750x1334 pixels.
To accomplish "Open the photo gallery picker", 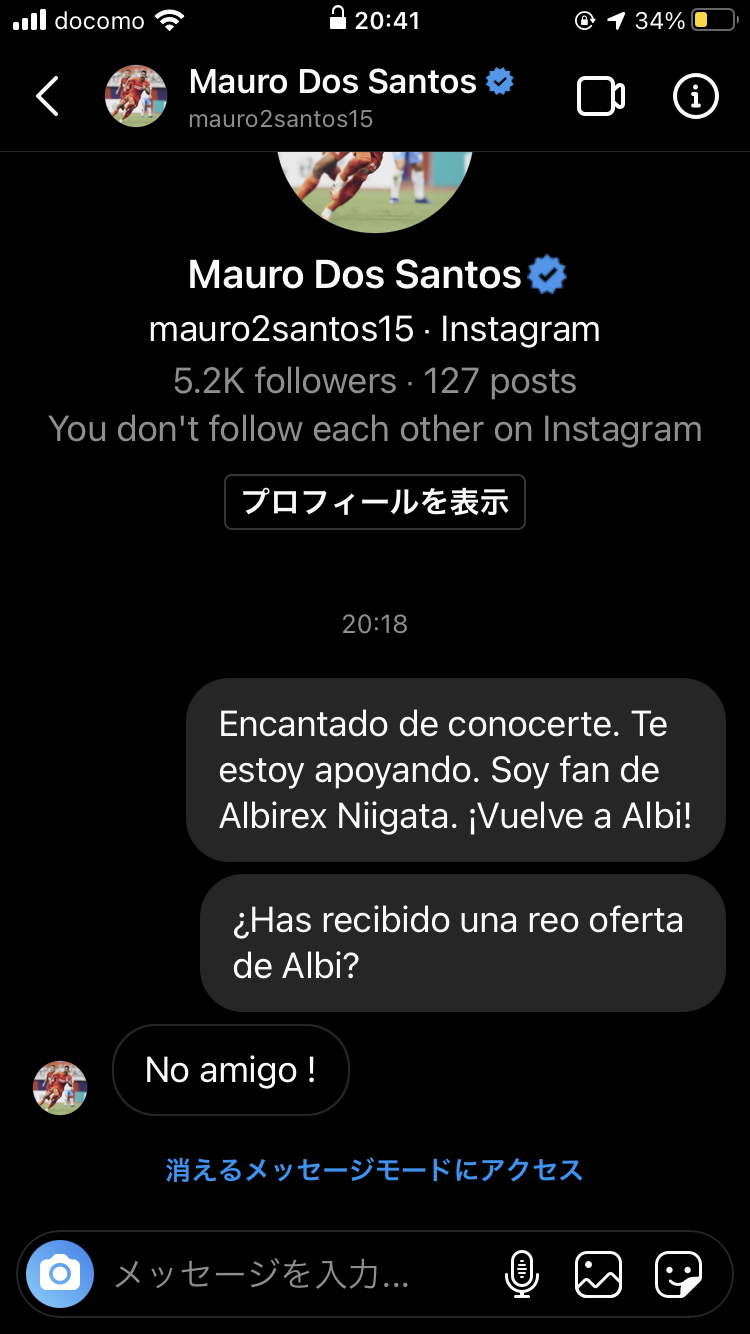I will (598, 1274).
